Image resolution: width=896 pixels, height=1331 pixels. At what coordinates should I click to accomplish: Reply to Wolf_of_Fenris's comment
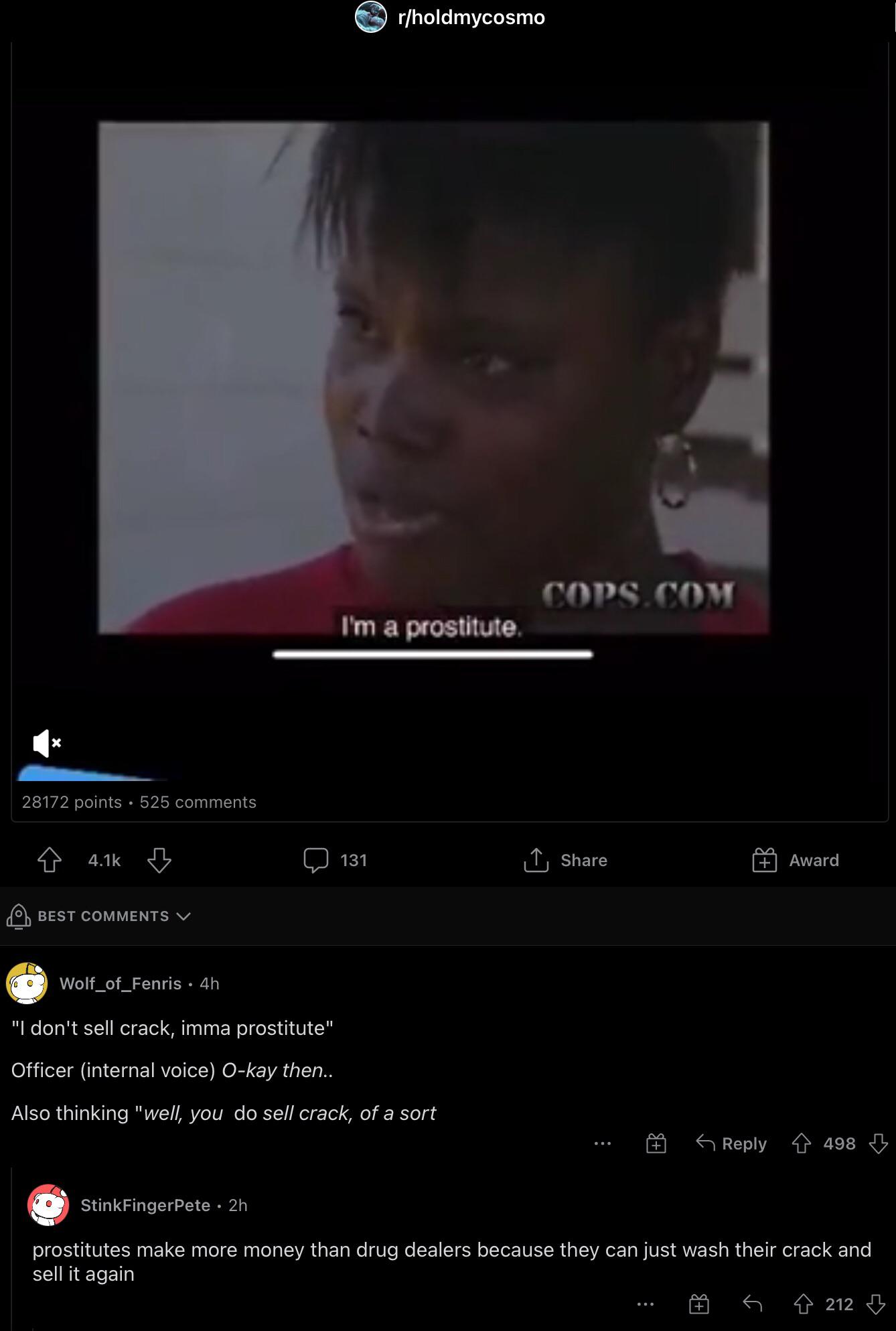(732, 1143)
